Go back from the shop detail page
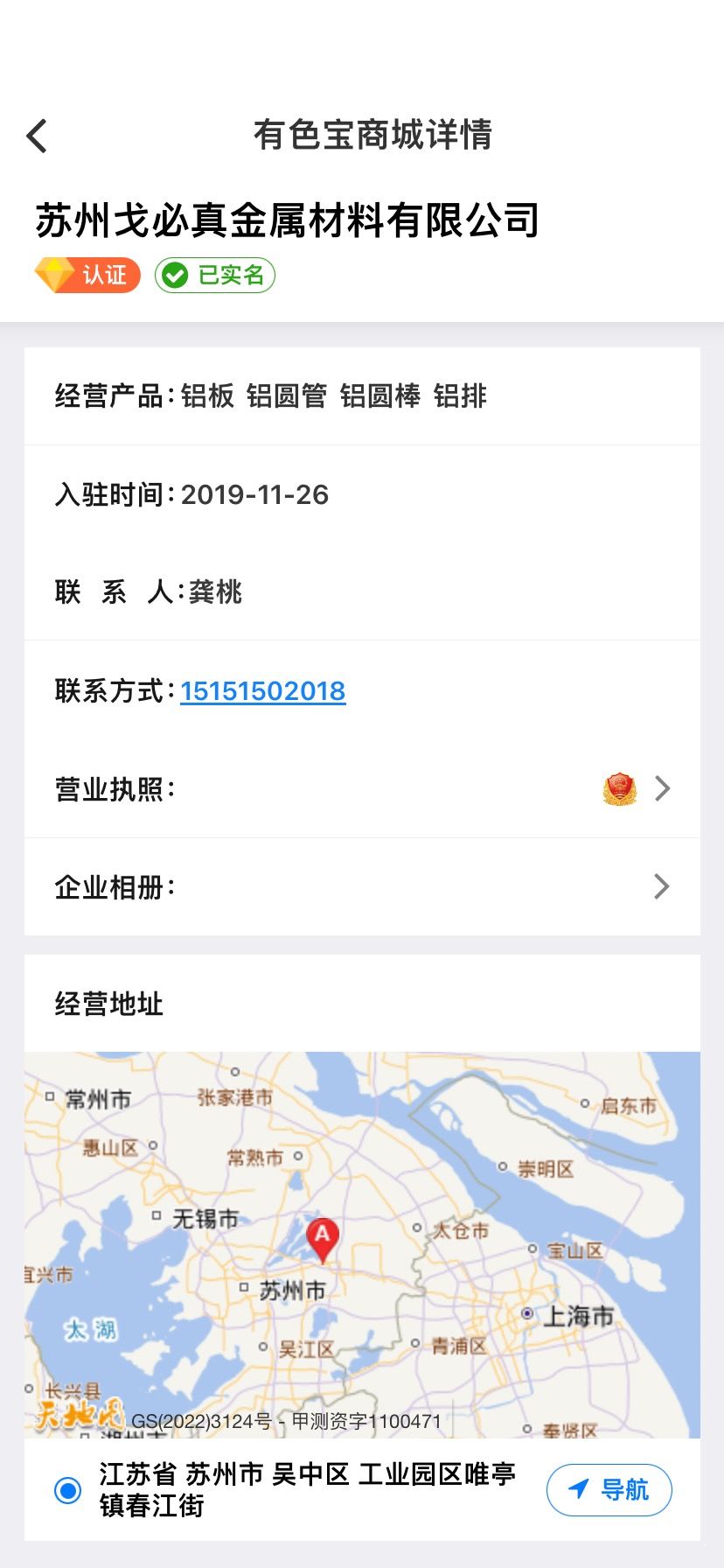The image size is (724, 1568). coord(37,136)
